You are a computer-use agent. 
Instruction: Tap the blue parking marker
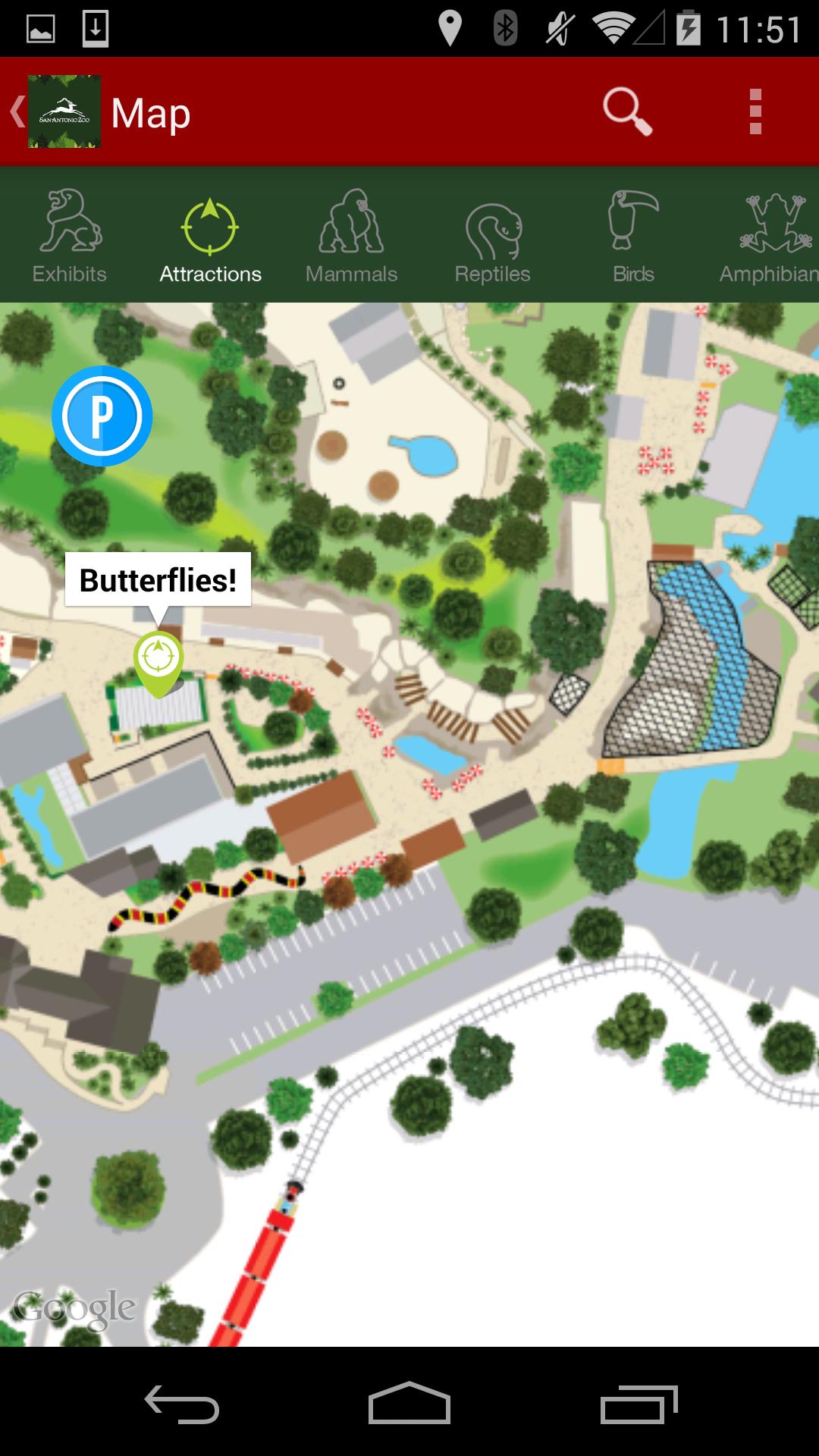(x=102, y=416)
